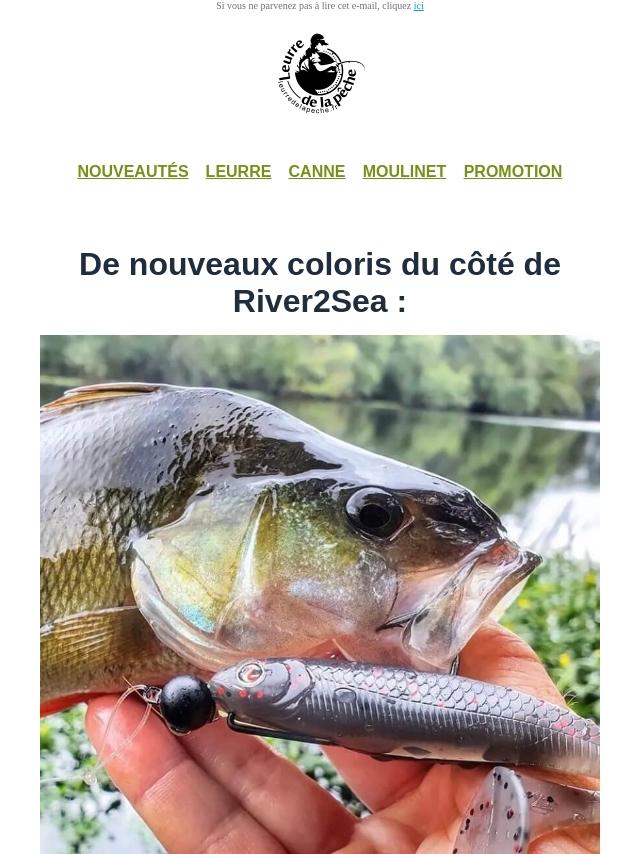The width and height of the screenshot is (640, 854).
Task: Go to the LEURRE category
Action: coord(238,171)
